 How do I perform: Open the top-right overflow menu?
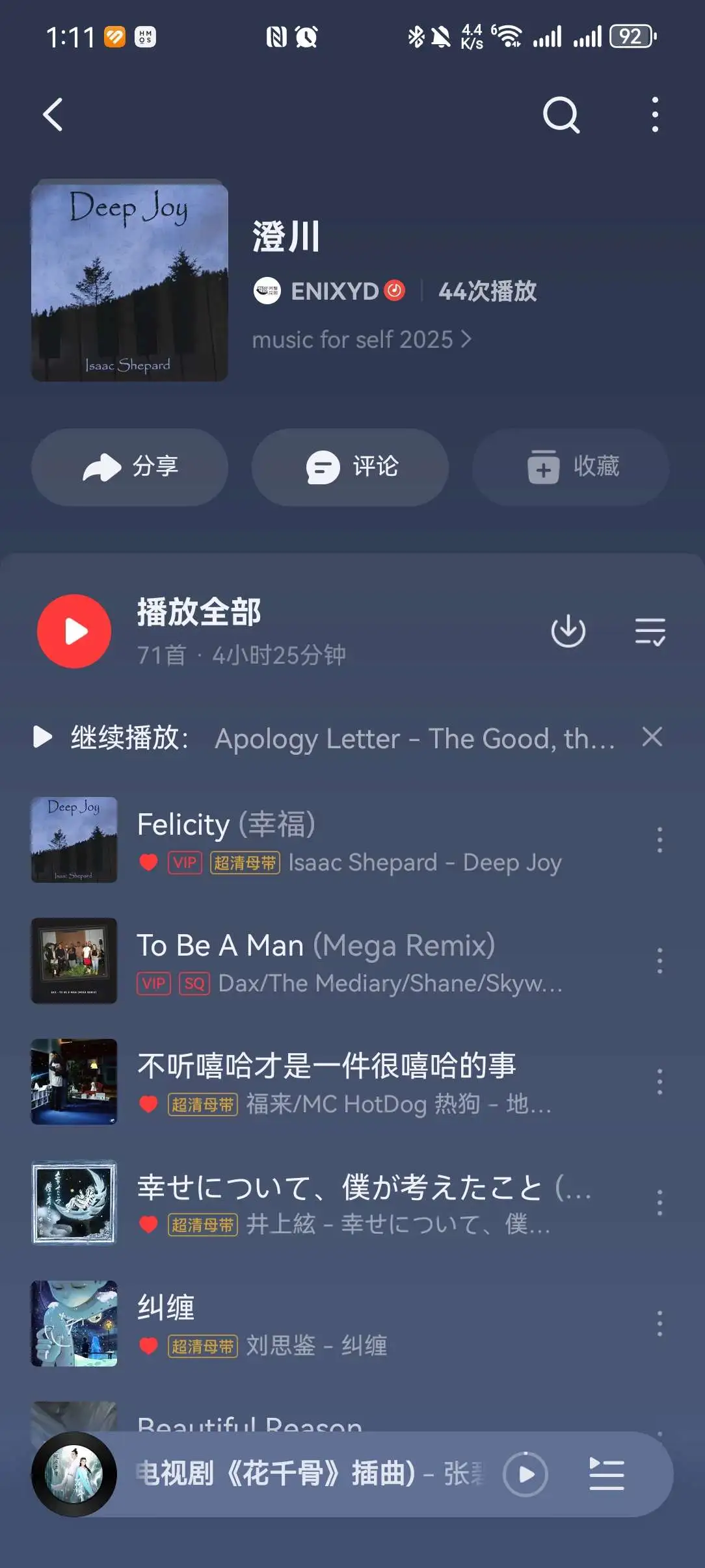pos(654,116)
